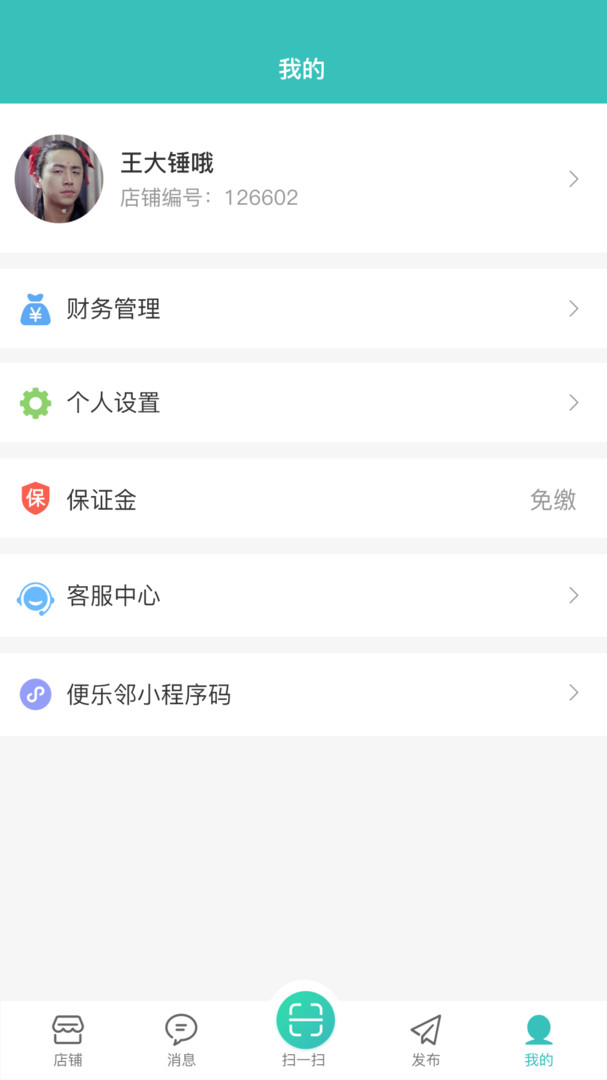Select the 我的 tab
The width and height of the screenshot is (607, 1080).
coord(538,1040)
